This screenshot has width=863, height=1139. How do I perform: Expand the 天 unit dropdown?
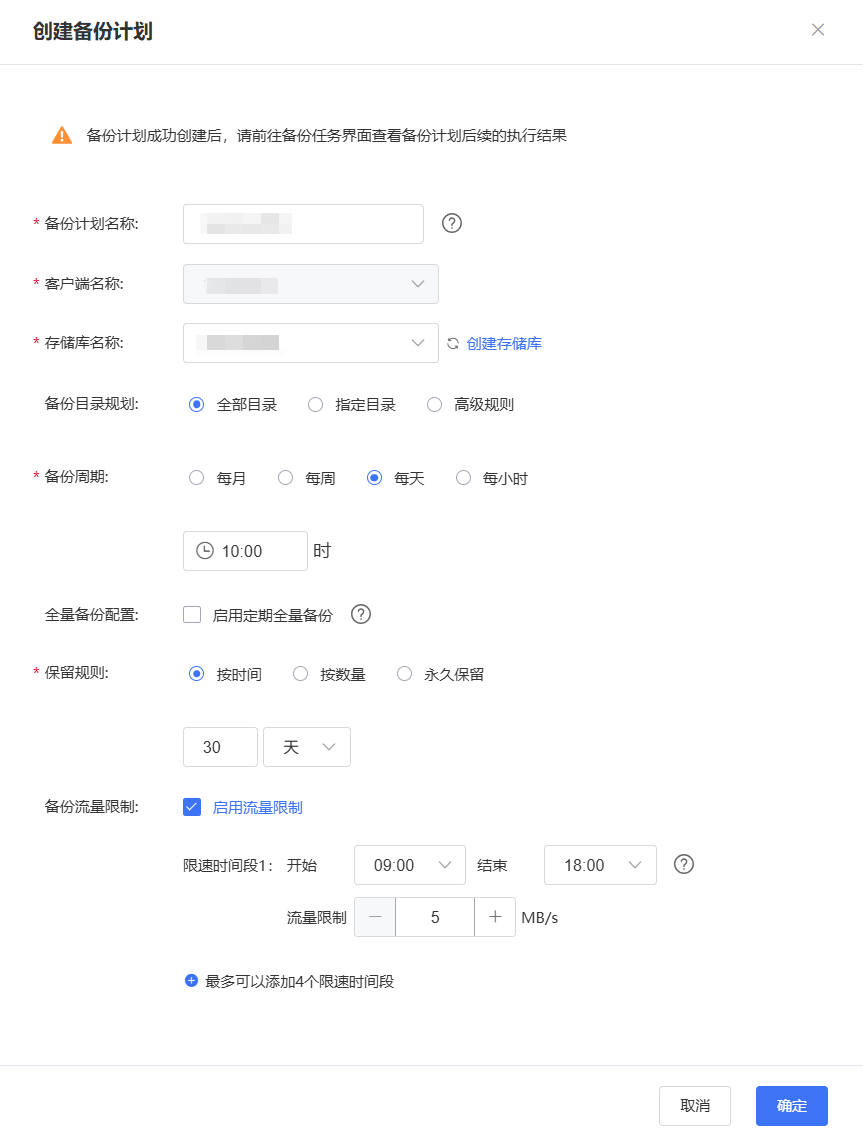(x=306, y=747)
